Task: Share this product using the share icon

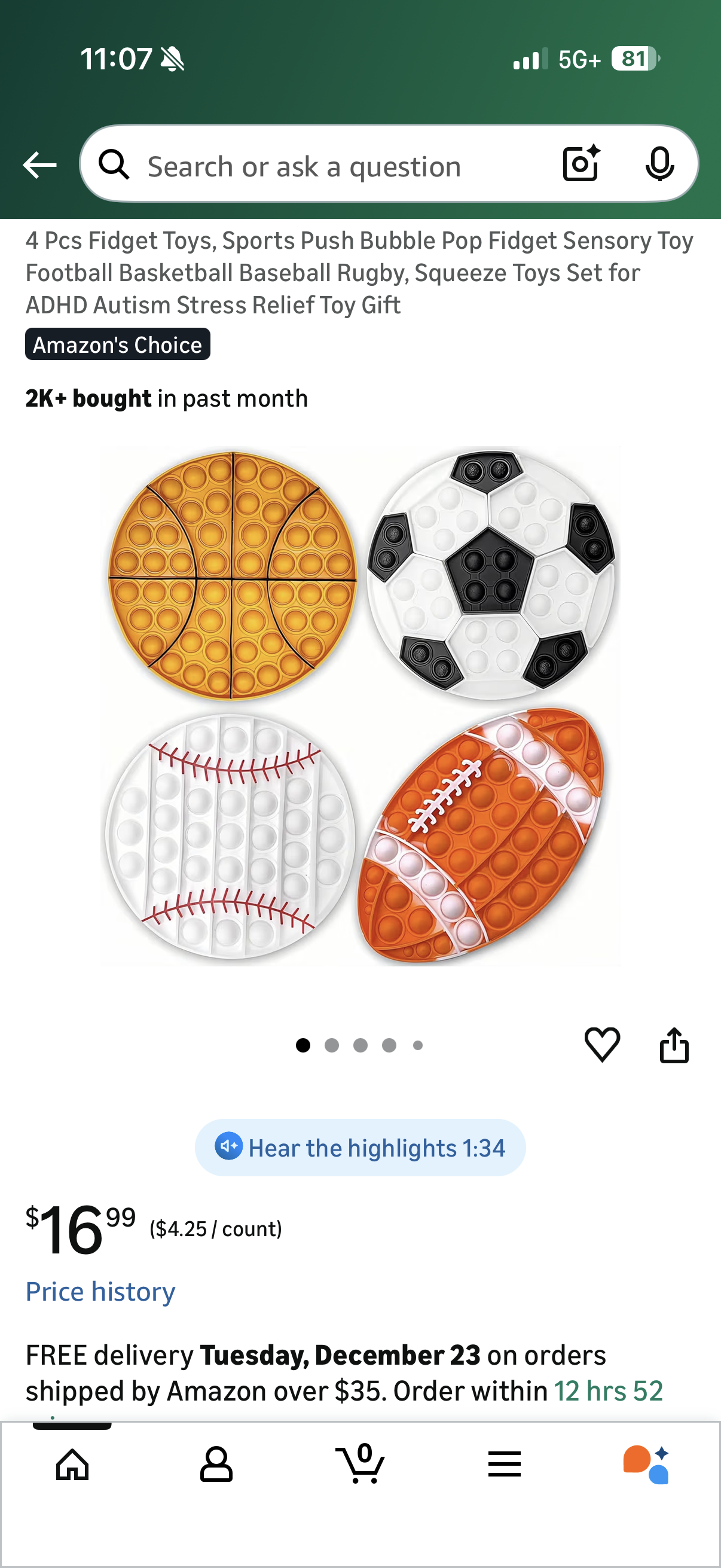Action: click(x=676, y=1044)
